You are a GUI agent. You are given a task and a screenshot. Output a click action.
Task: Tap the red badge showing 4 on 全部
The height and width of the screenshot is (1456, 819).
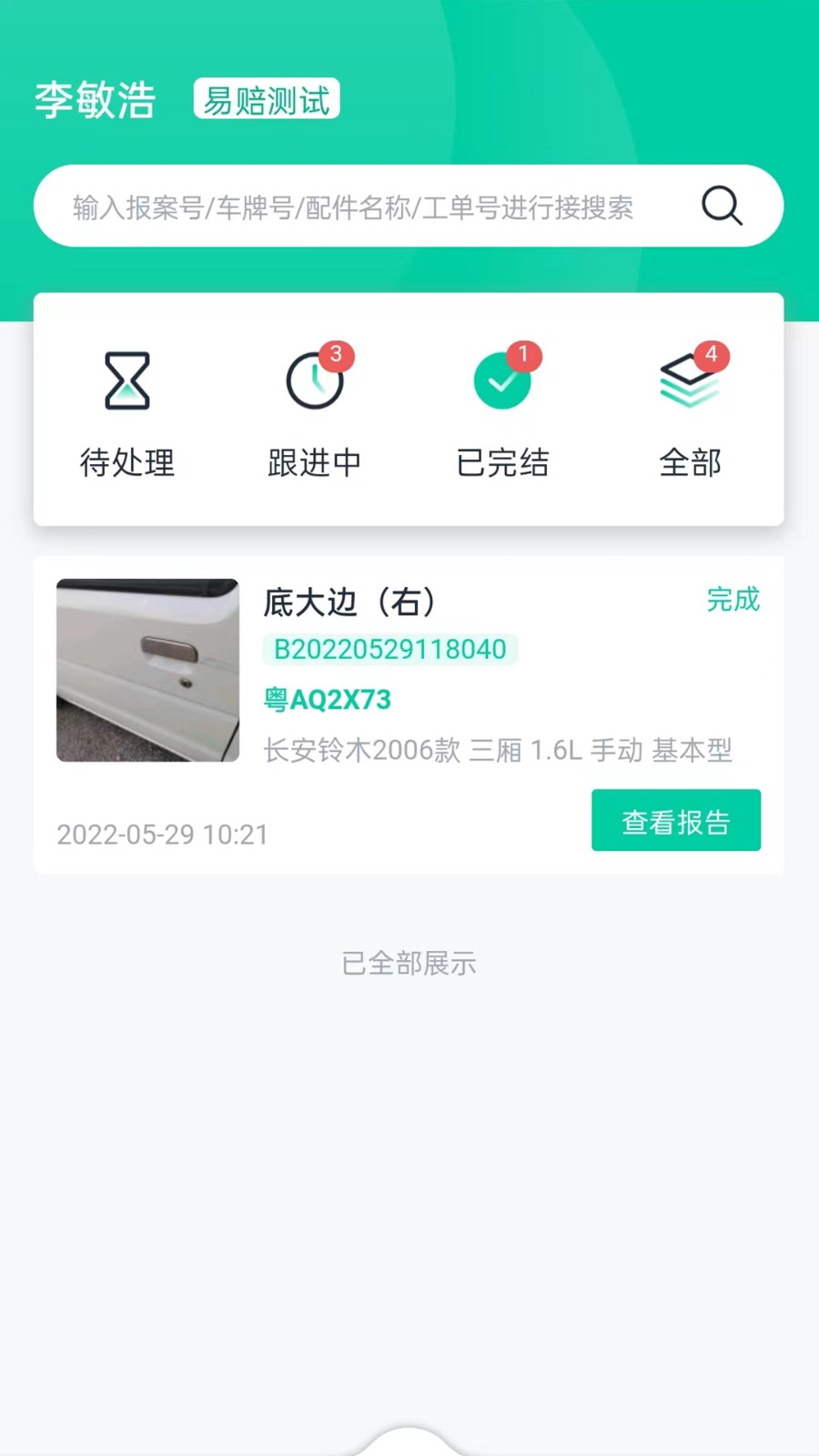[x=712, y=356]
